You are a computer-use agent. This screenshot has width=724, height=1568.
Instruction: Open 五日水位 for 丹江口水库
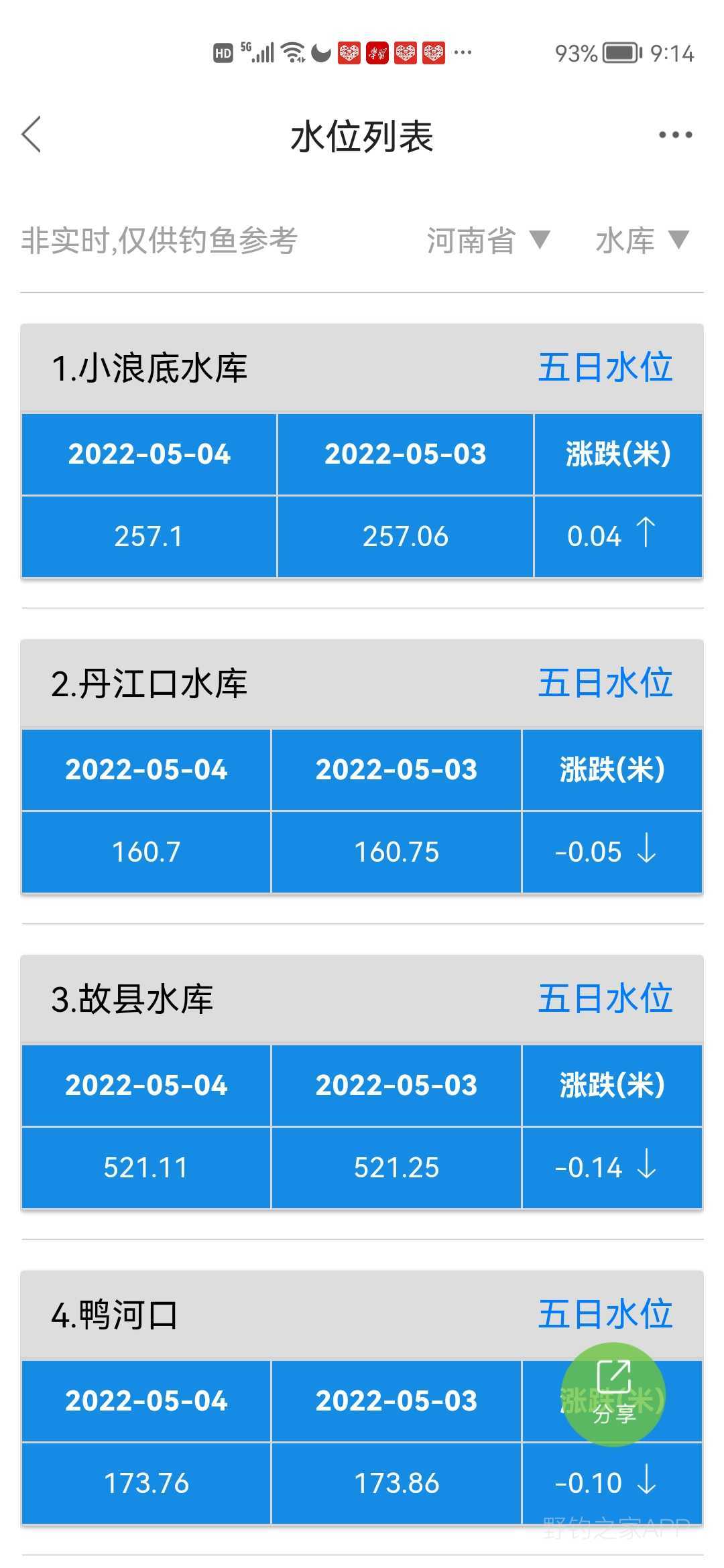click(605, 683)
